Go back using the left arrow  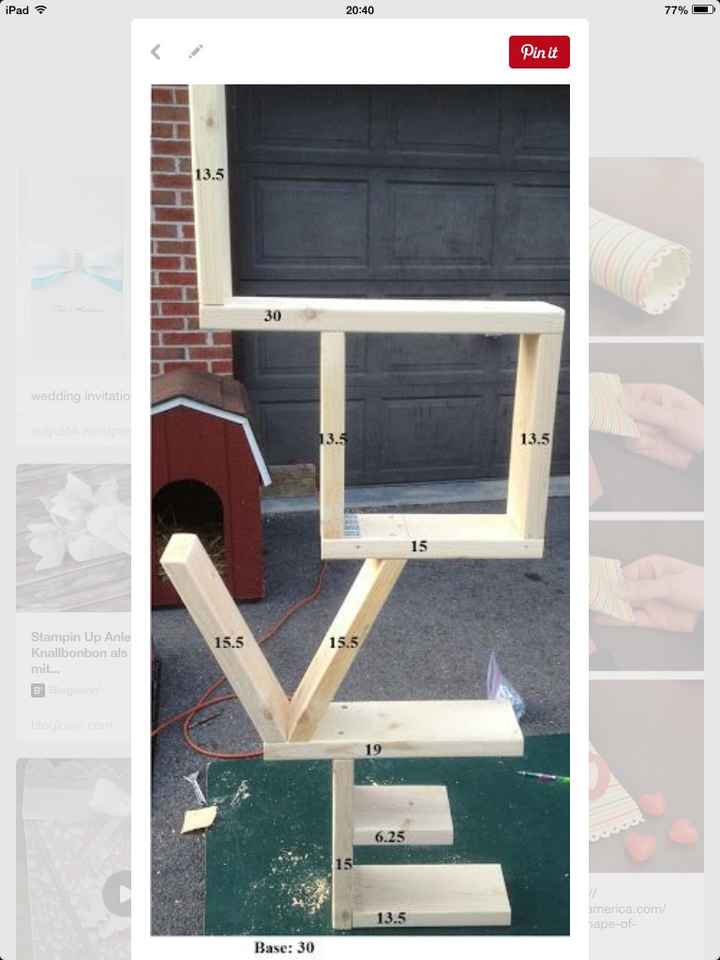tap(156, 52)
